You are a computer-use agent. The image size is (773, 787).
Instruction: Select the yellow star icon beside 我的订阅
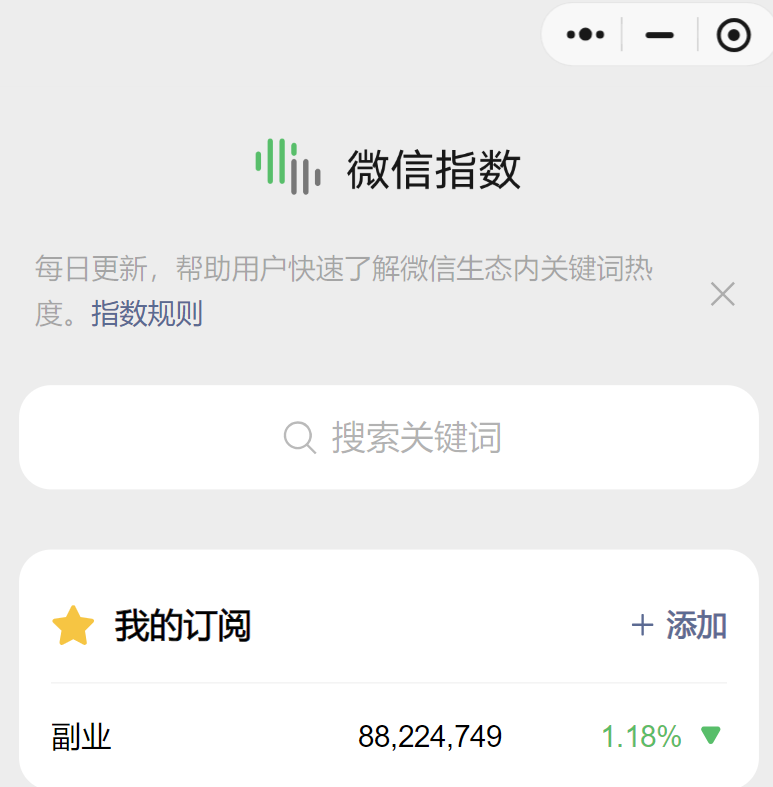[72, 625]
